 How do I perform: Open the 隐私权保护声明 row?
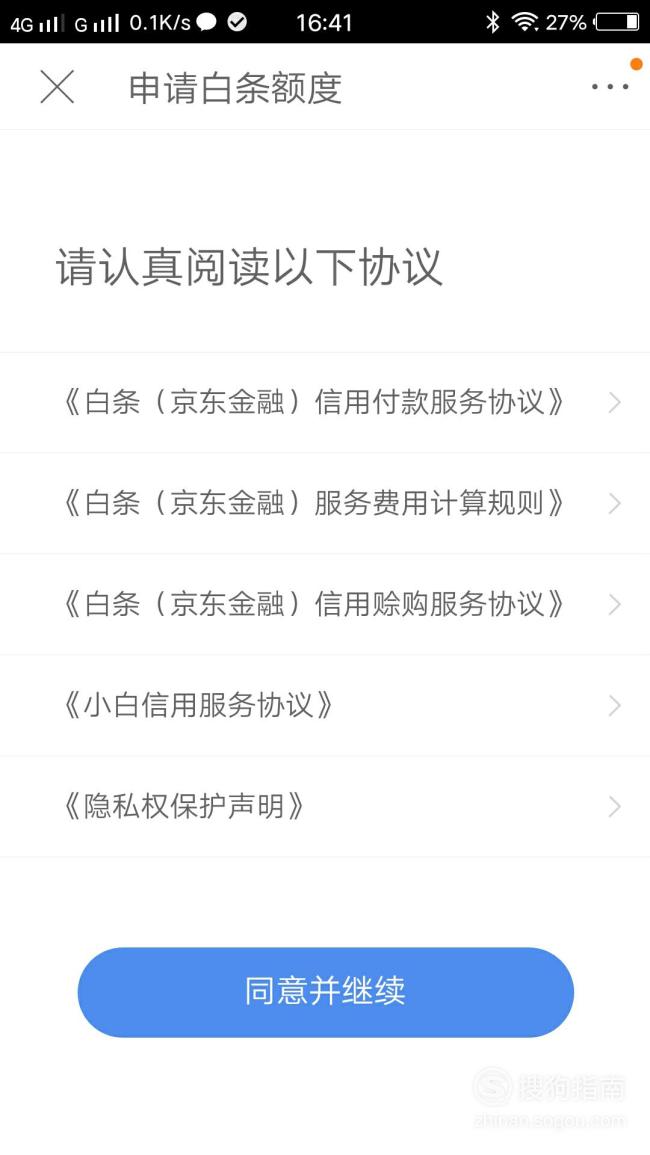pyautogui.click(x=325, y=807)
